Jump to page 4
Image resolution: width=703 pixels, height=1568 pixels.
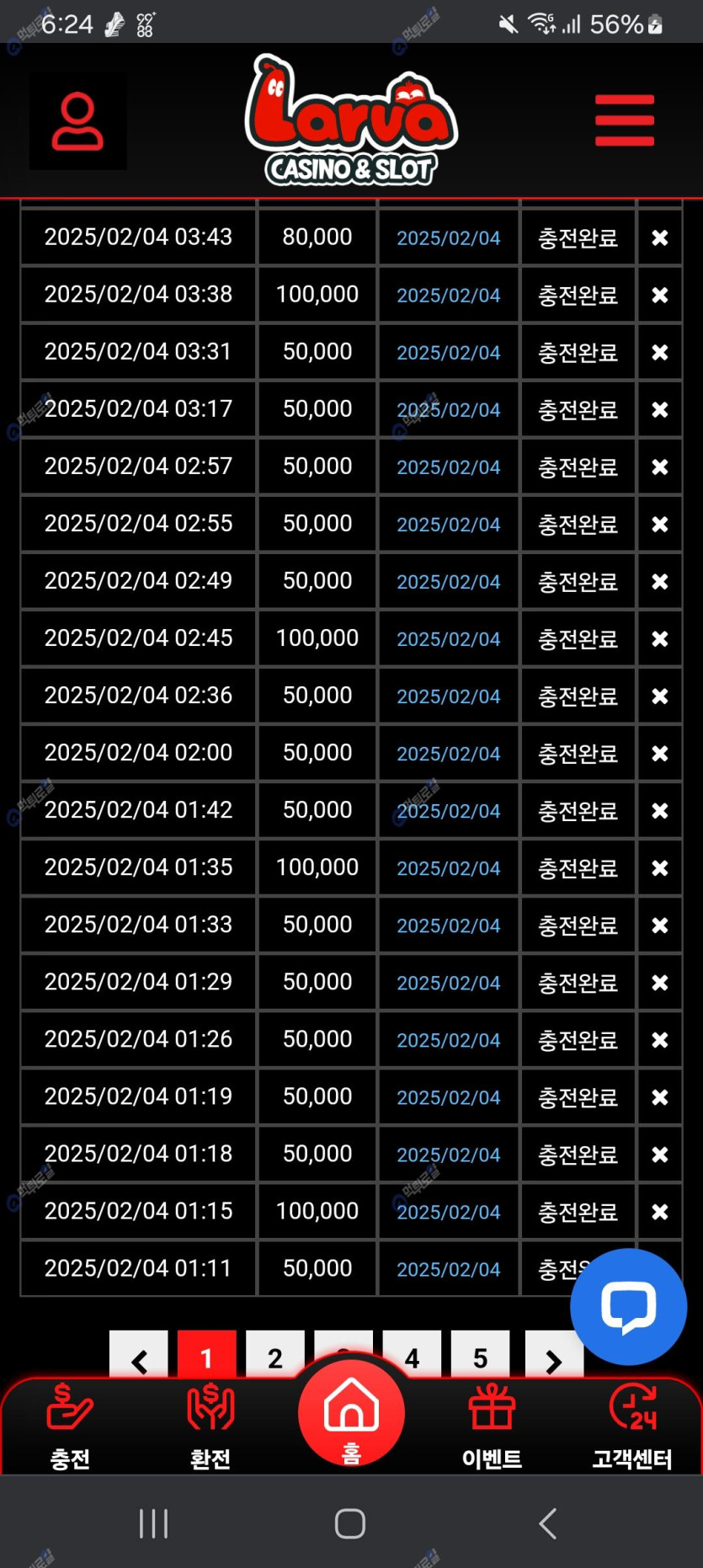click(x=412, y=1357)
